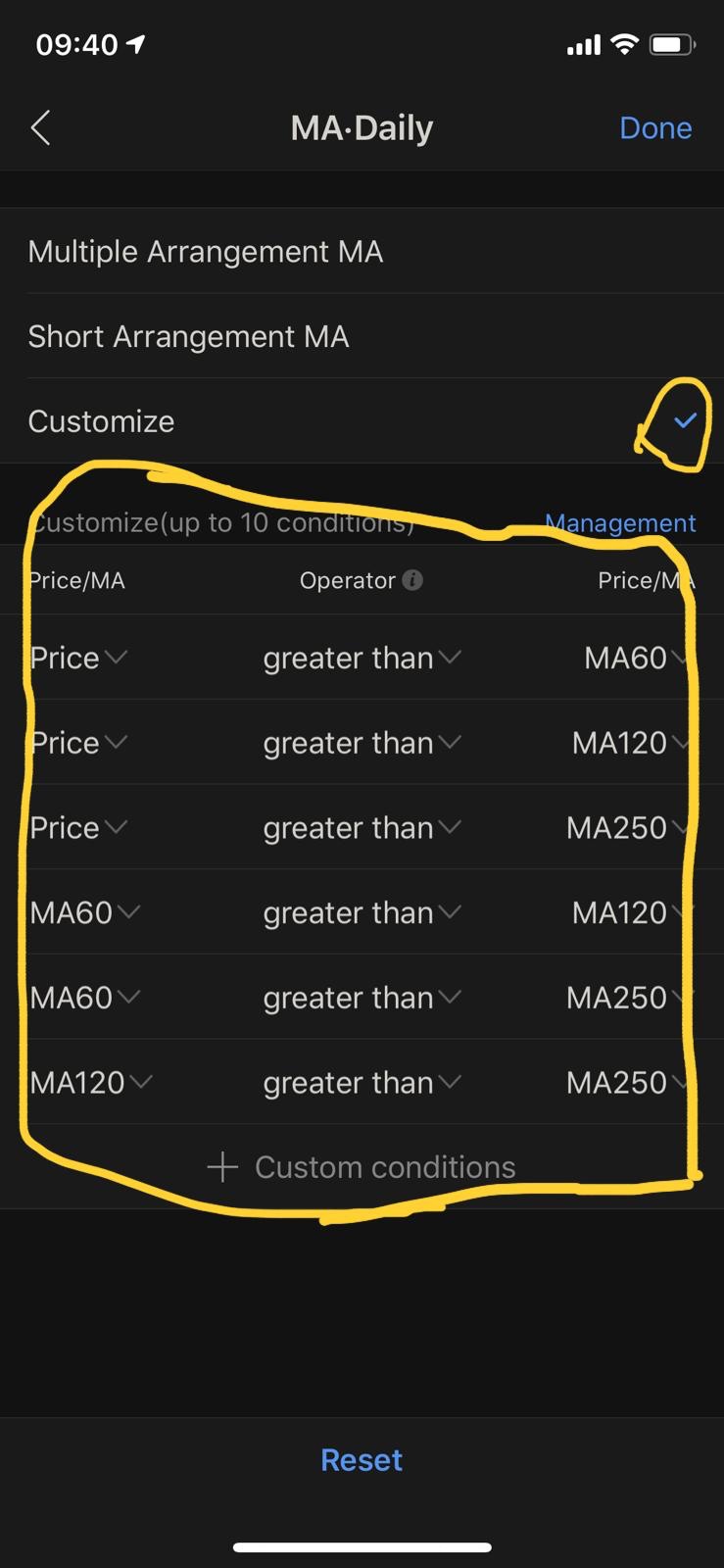Reset all MA conditions
Image resolution: width=724 pixels, height=1568 pixels.
(362, 1460)
